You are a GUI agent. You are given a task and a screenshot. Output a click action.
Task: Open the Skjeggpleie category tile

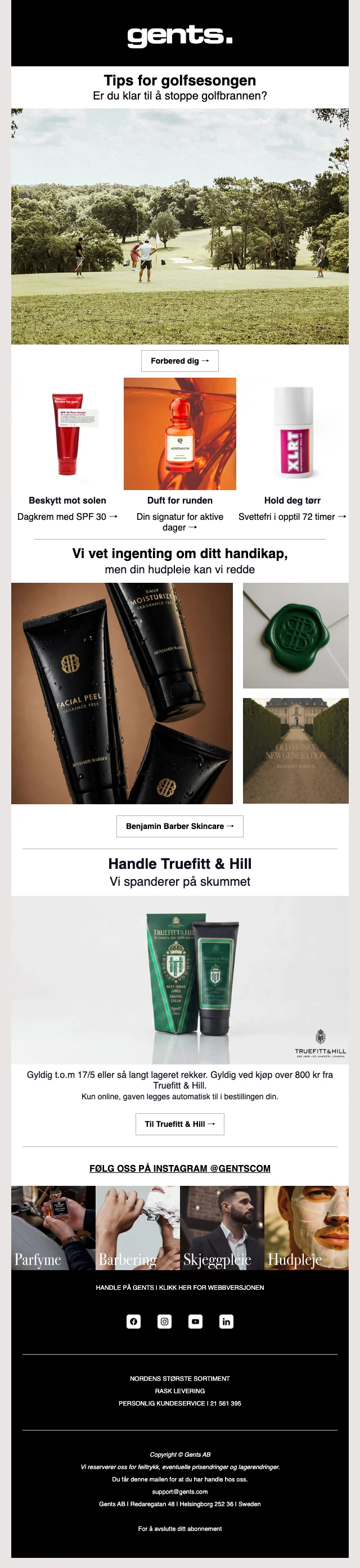pos(222,1228)
